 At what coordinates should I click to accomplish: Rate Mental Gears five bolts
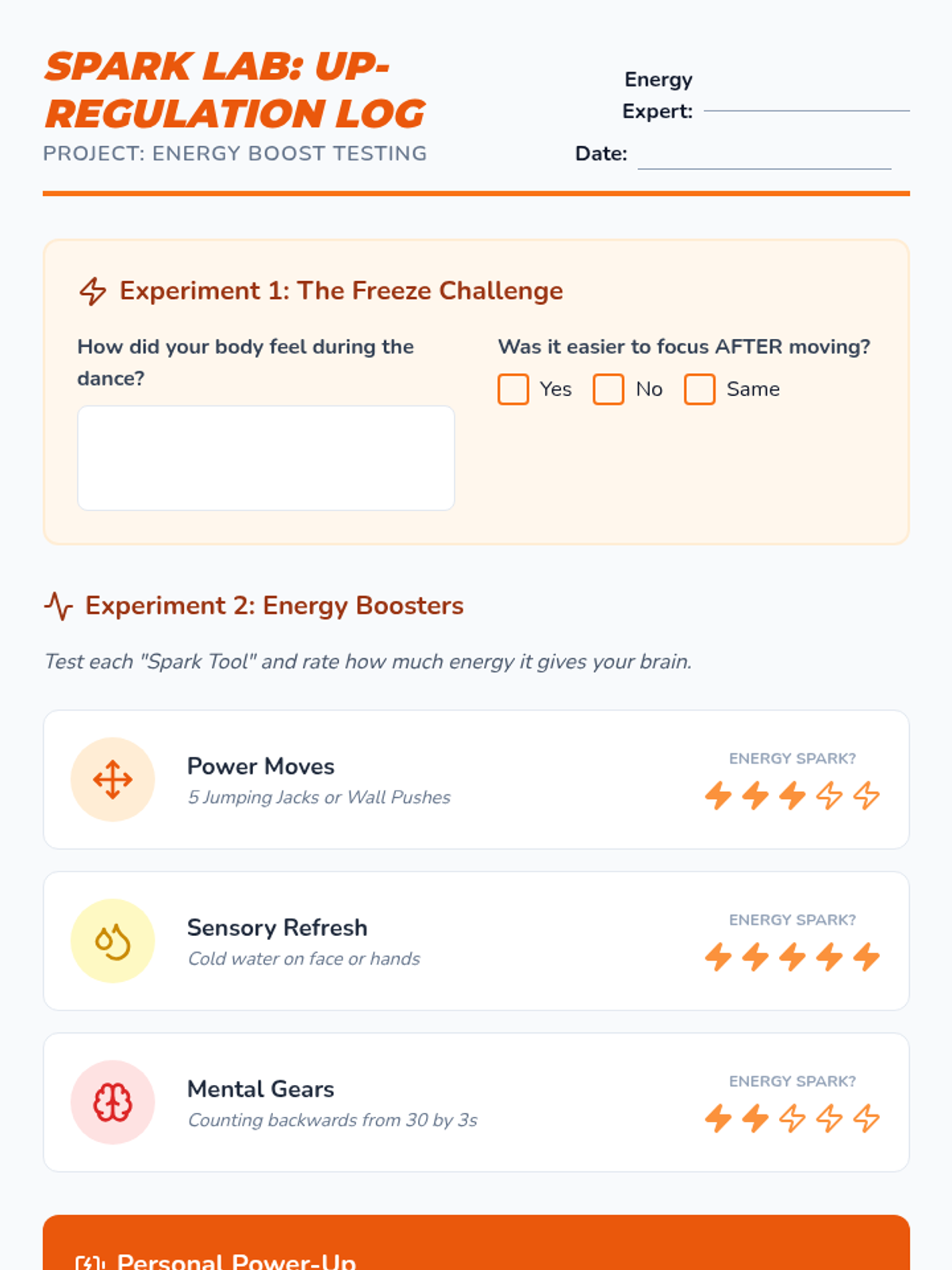click(x=866, y=1118)
